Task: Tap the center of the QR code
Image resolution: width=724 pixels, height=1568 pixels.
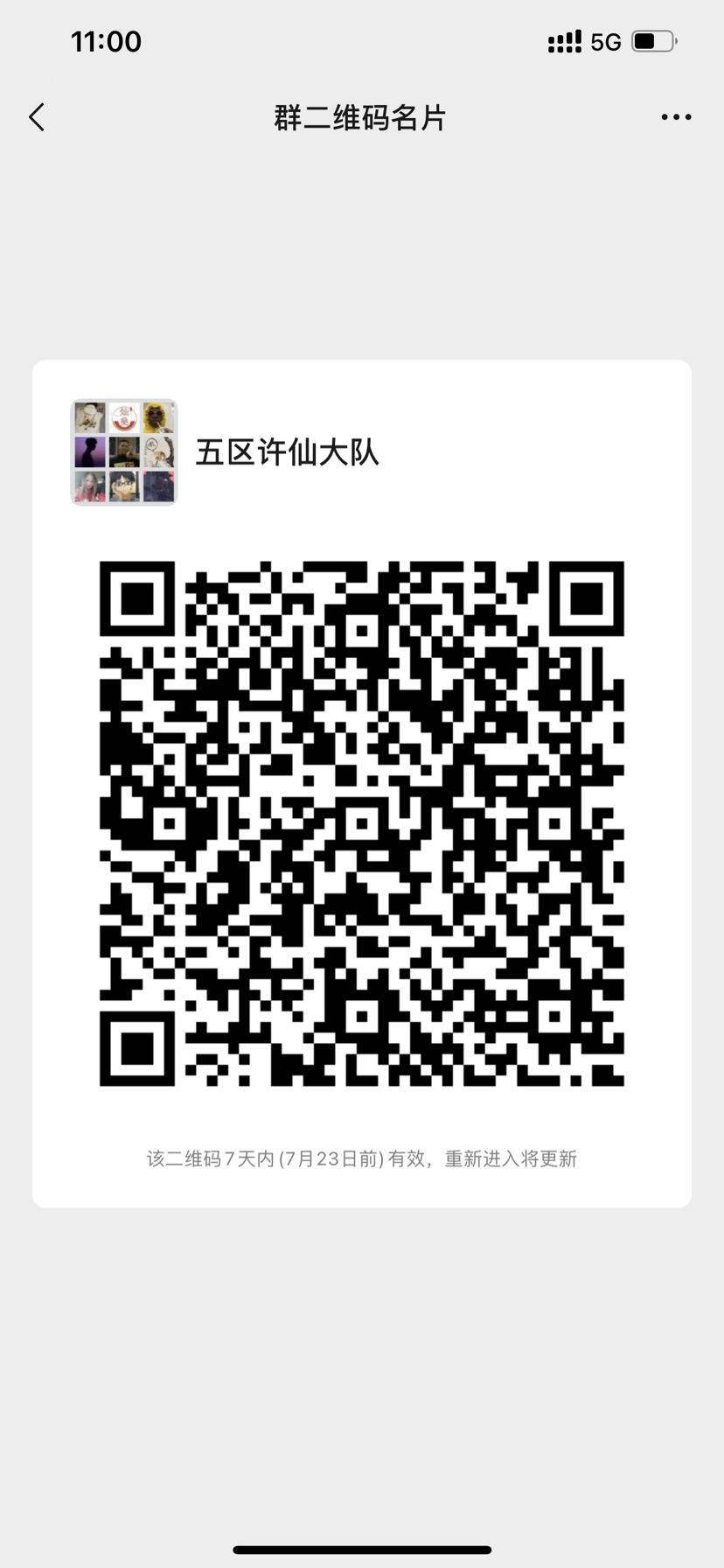Action: pyautogui.click(x=362, y=822)
